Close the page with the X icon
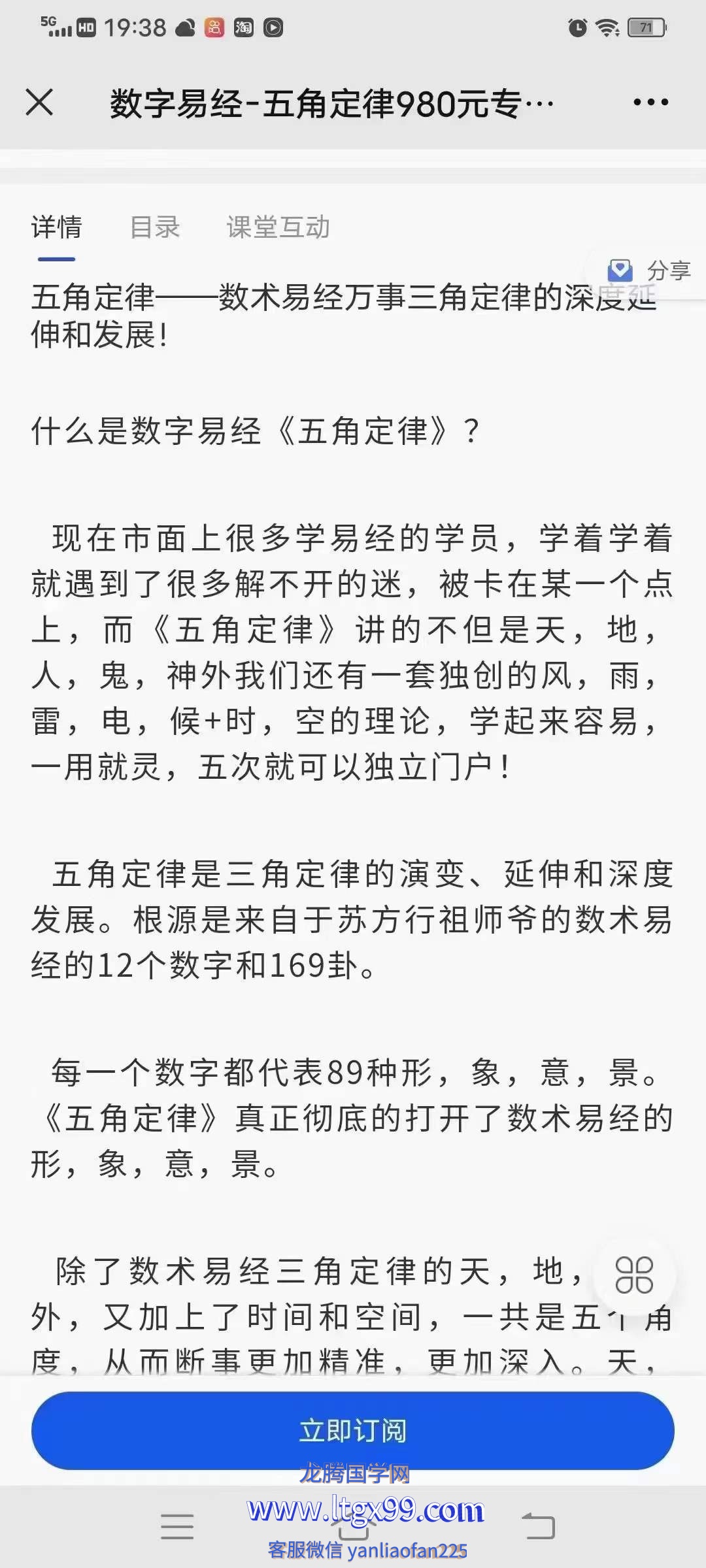The image size is (706, 1568). click(39, 103)
